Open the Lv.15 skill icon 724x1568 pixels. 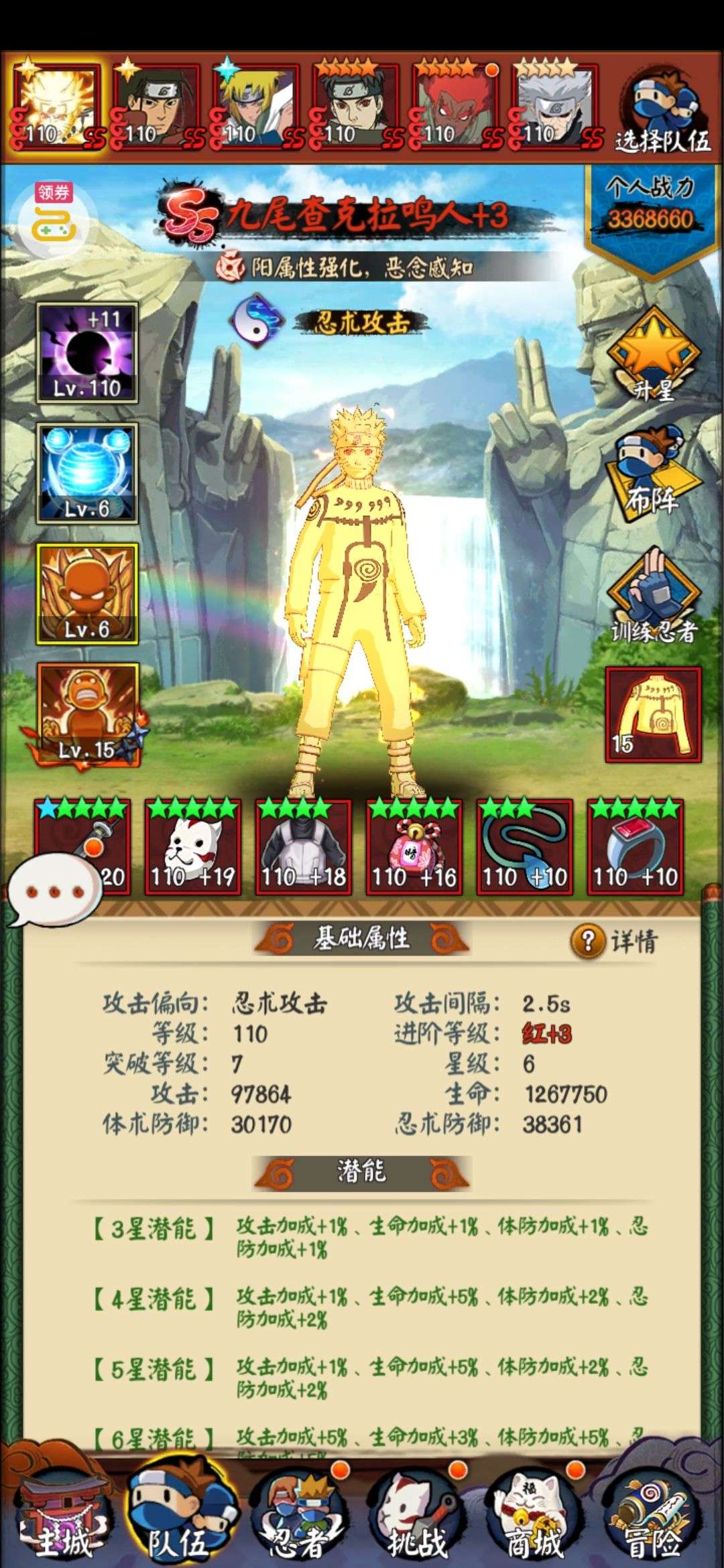[87, 714]
